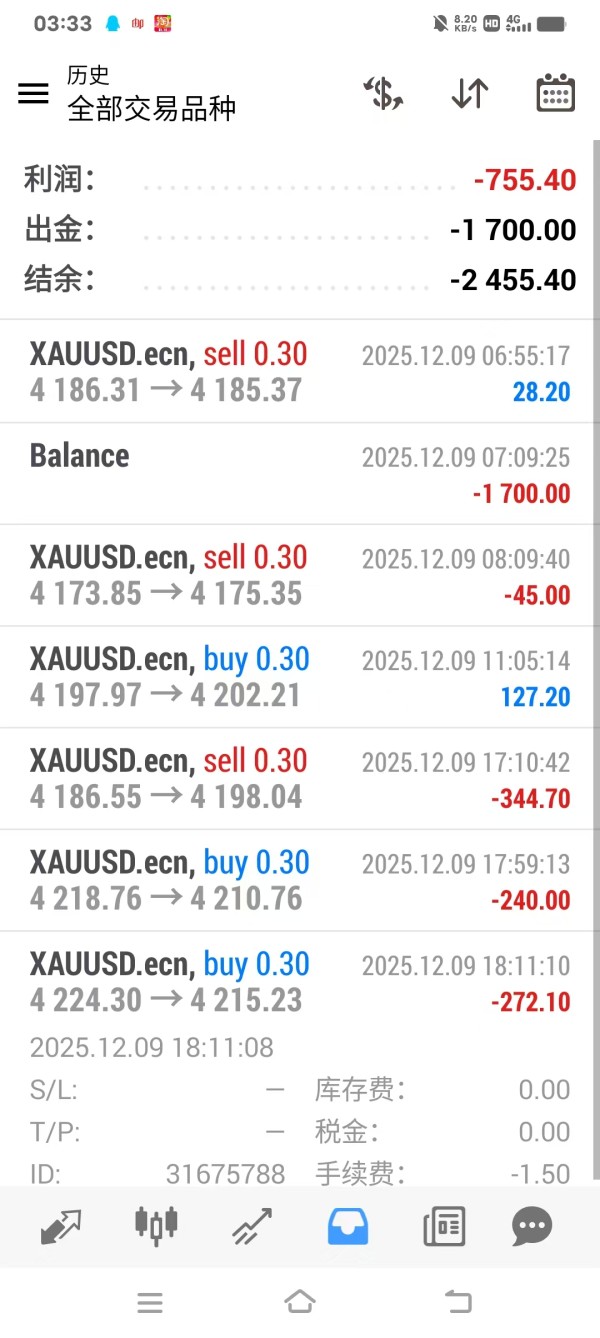Open the hamburger drawer menu
This screenshot has width=600, height=1338.
coord(33,93)
